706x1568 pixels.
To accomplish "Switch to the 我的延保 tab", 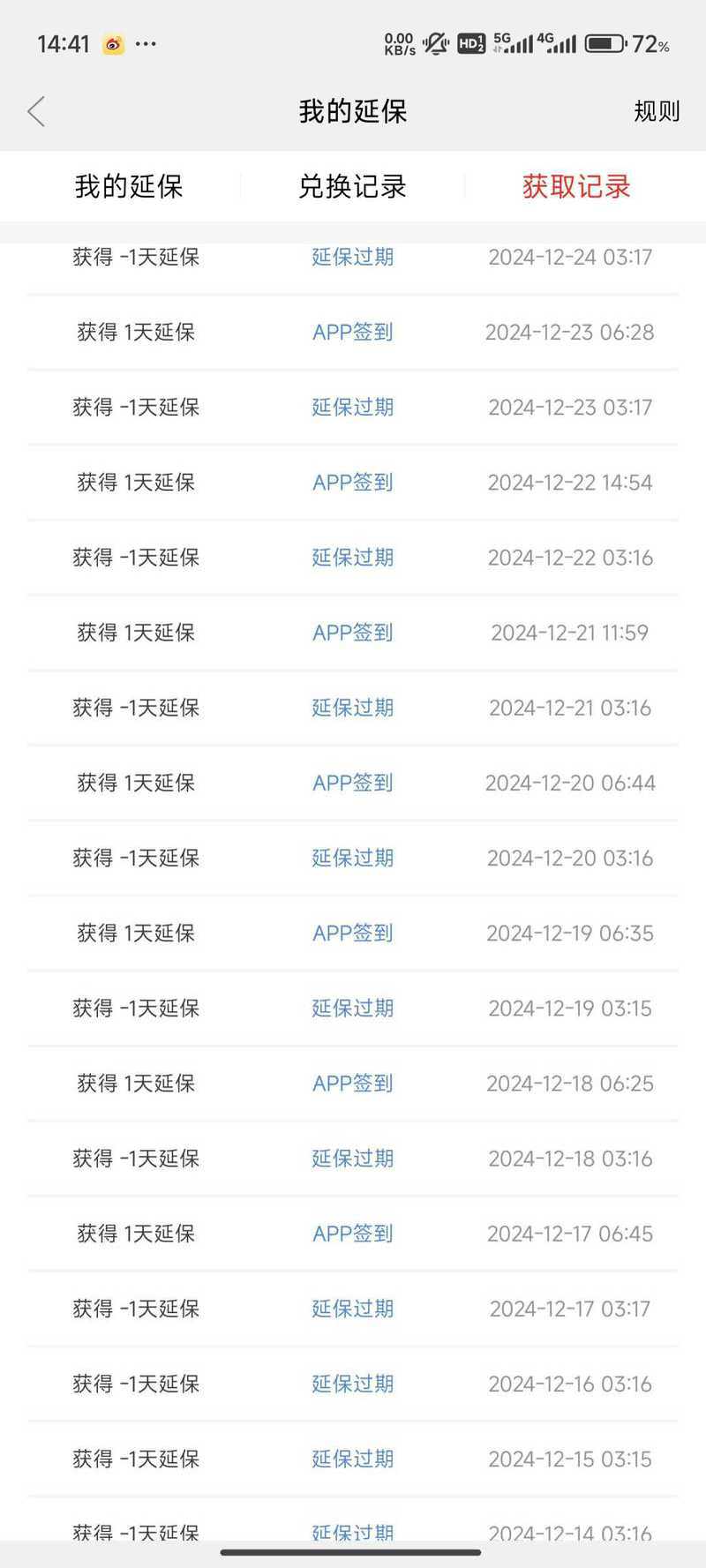I will [129, 187].
